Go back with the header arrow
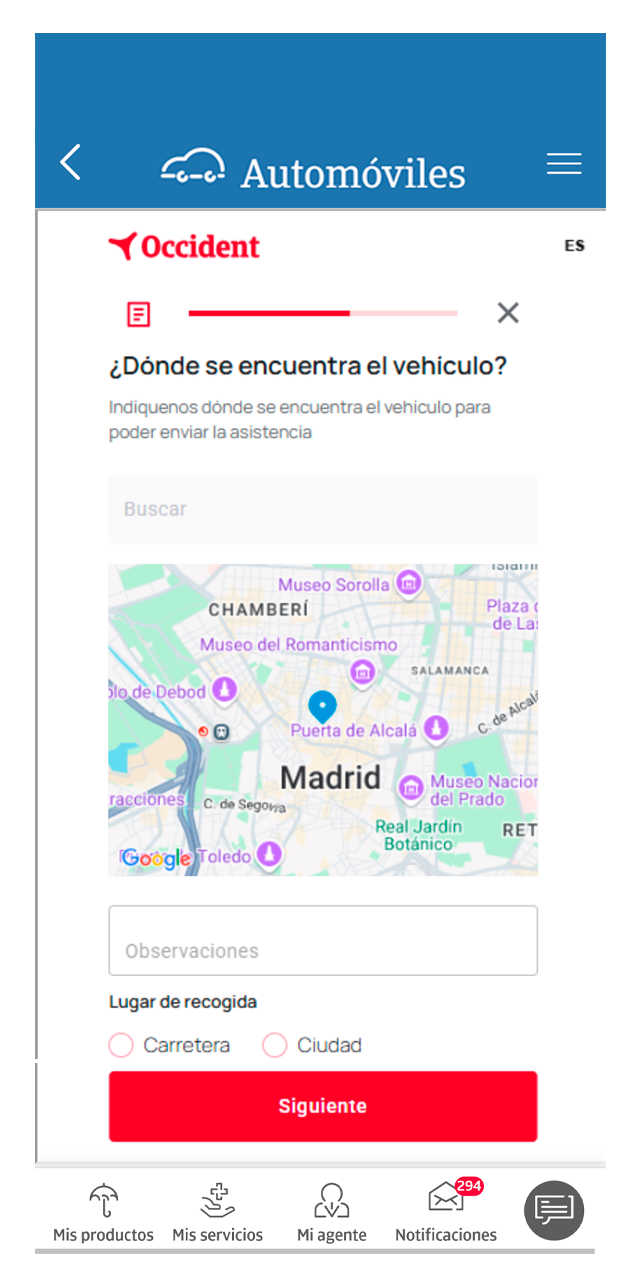The width and height of the screenshot is (640, 1288). coord(70,162)
